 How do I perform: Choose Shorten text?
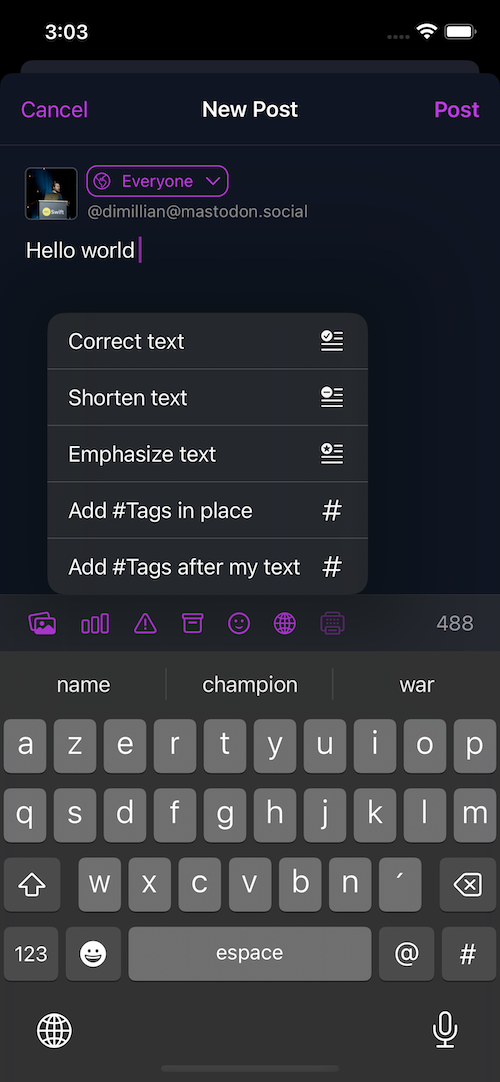(208, 397)
